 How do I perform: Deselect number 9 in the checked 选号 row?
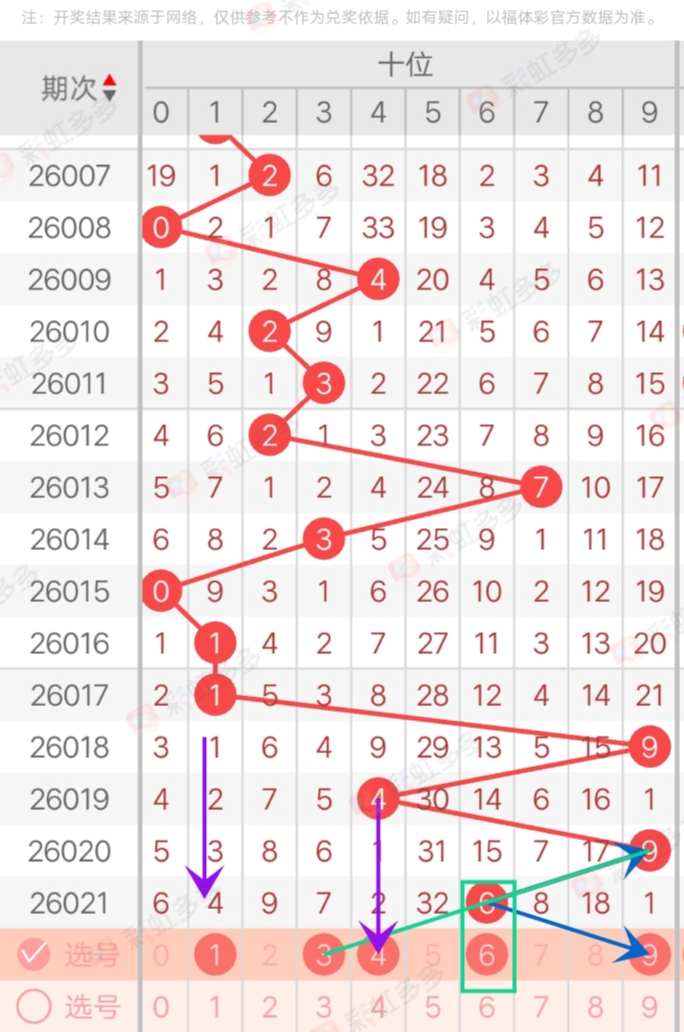[x=649, y=955]
